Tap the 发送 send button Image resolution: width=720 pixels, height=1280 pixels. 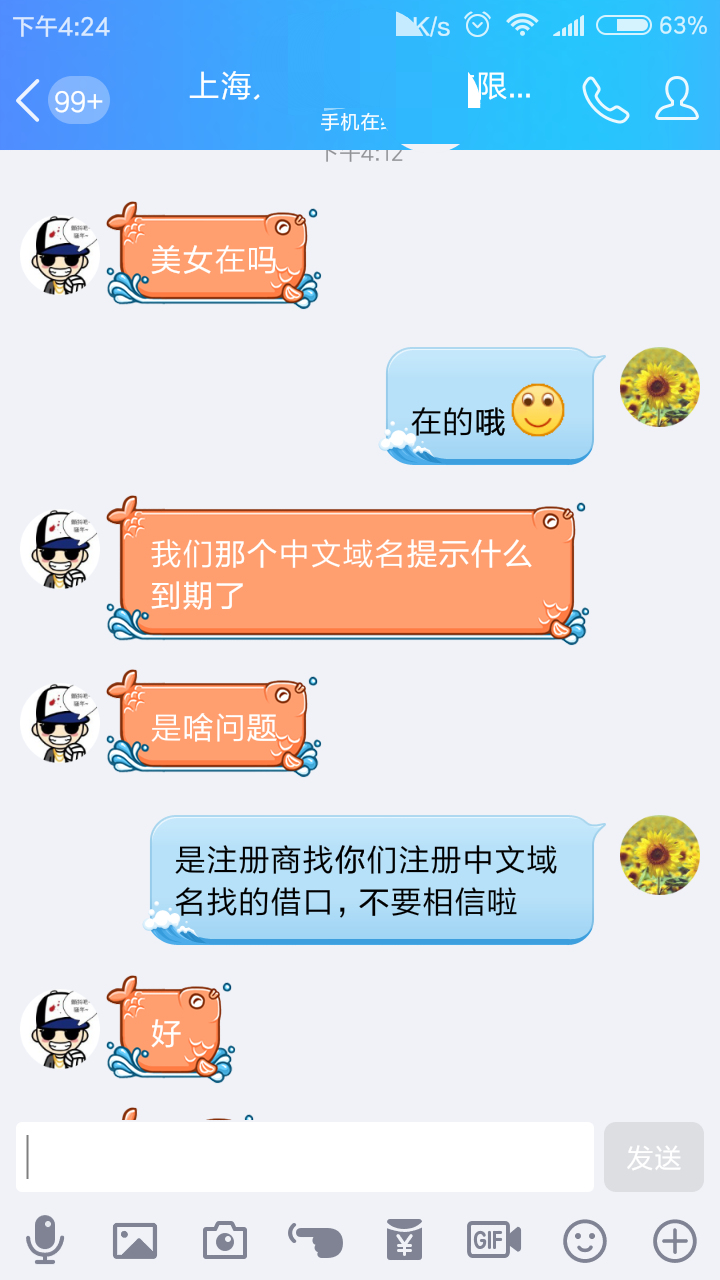[653, 1157]
